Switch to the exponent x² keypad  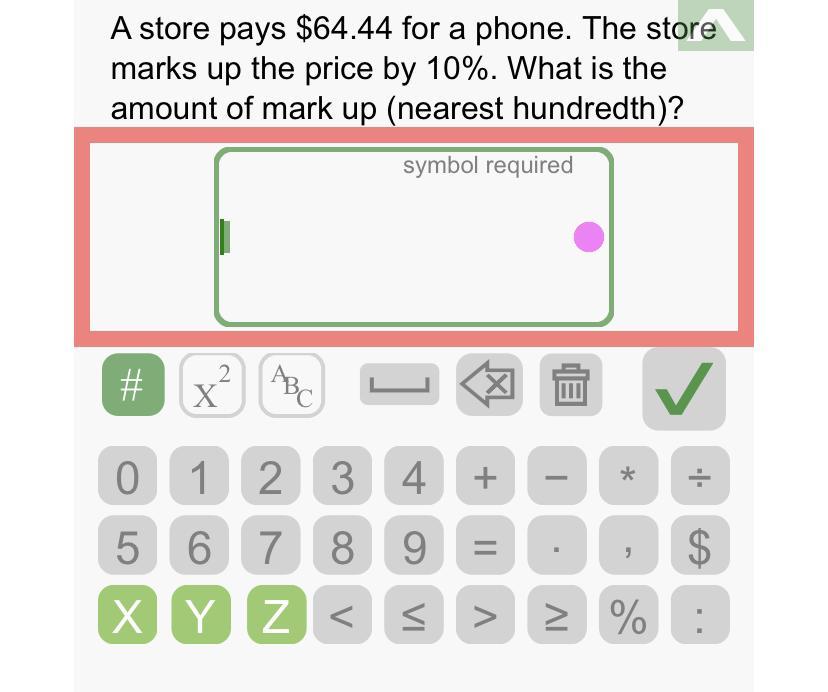[x=212, y=385]
